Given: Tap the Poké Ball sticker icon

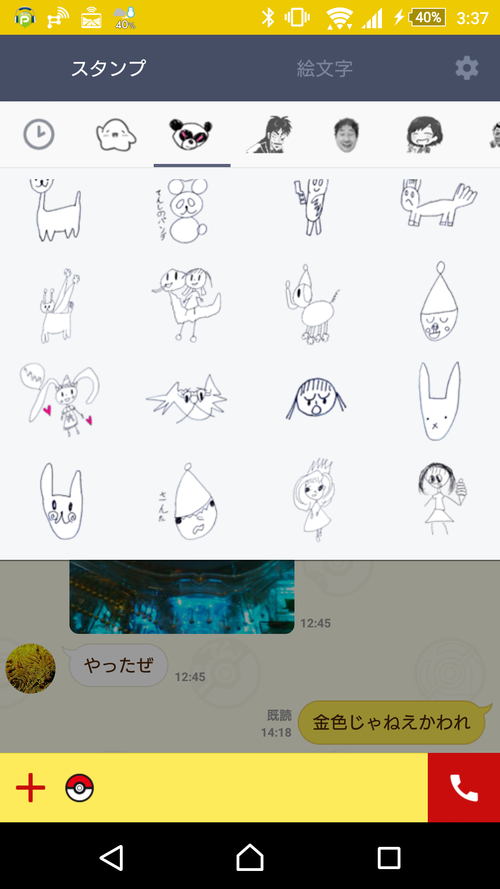Looking at the screenshot, I should pyautogui.click(x=79, y=788).
